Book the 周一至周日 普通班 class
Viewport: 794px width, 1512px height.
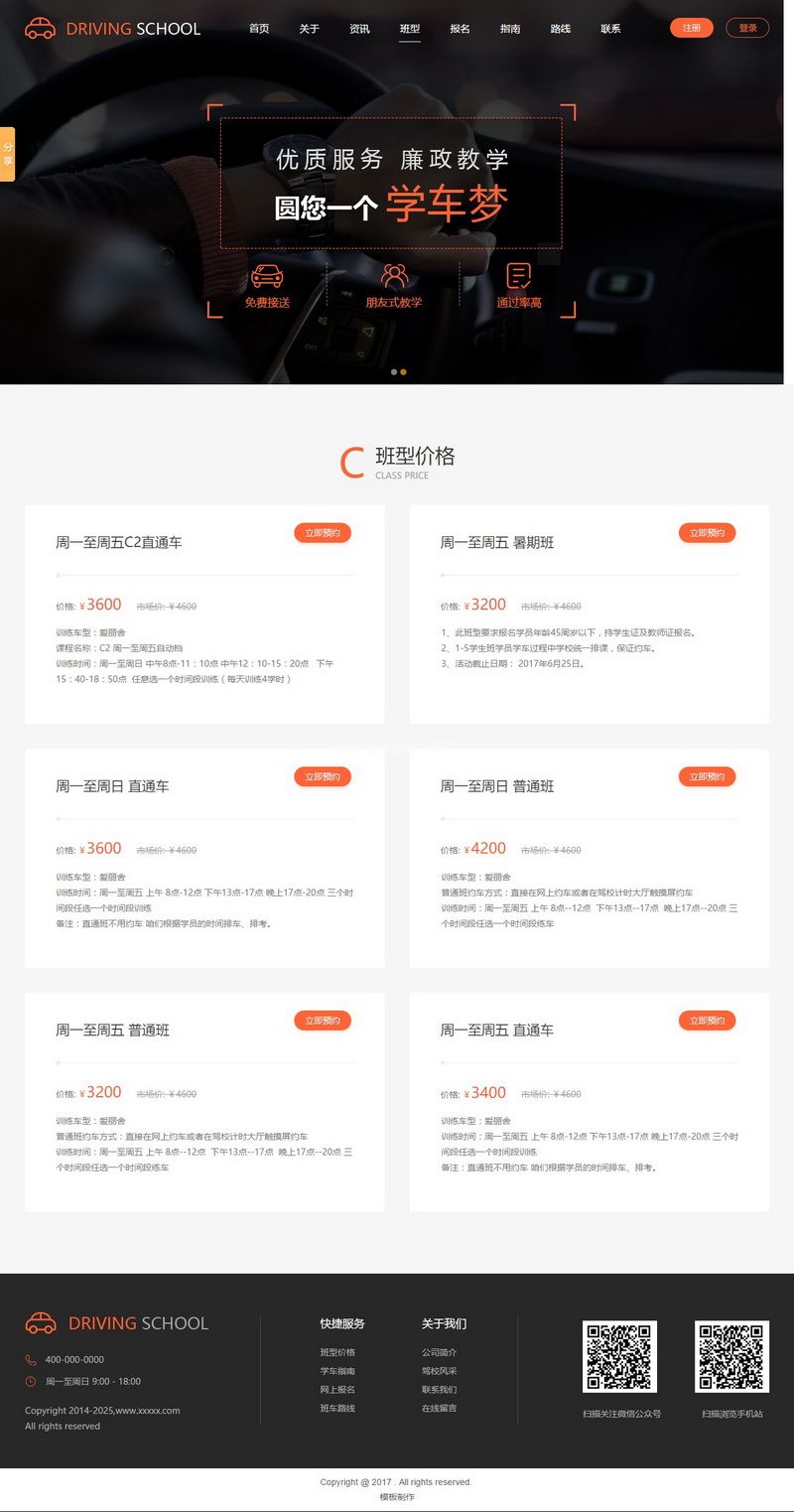[707, 776]
